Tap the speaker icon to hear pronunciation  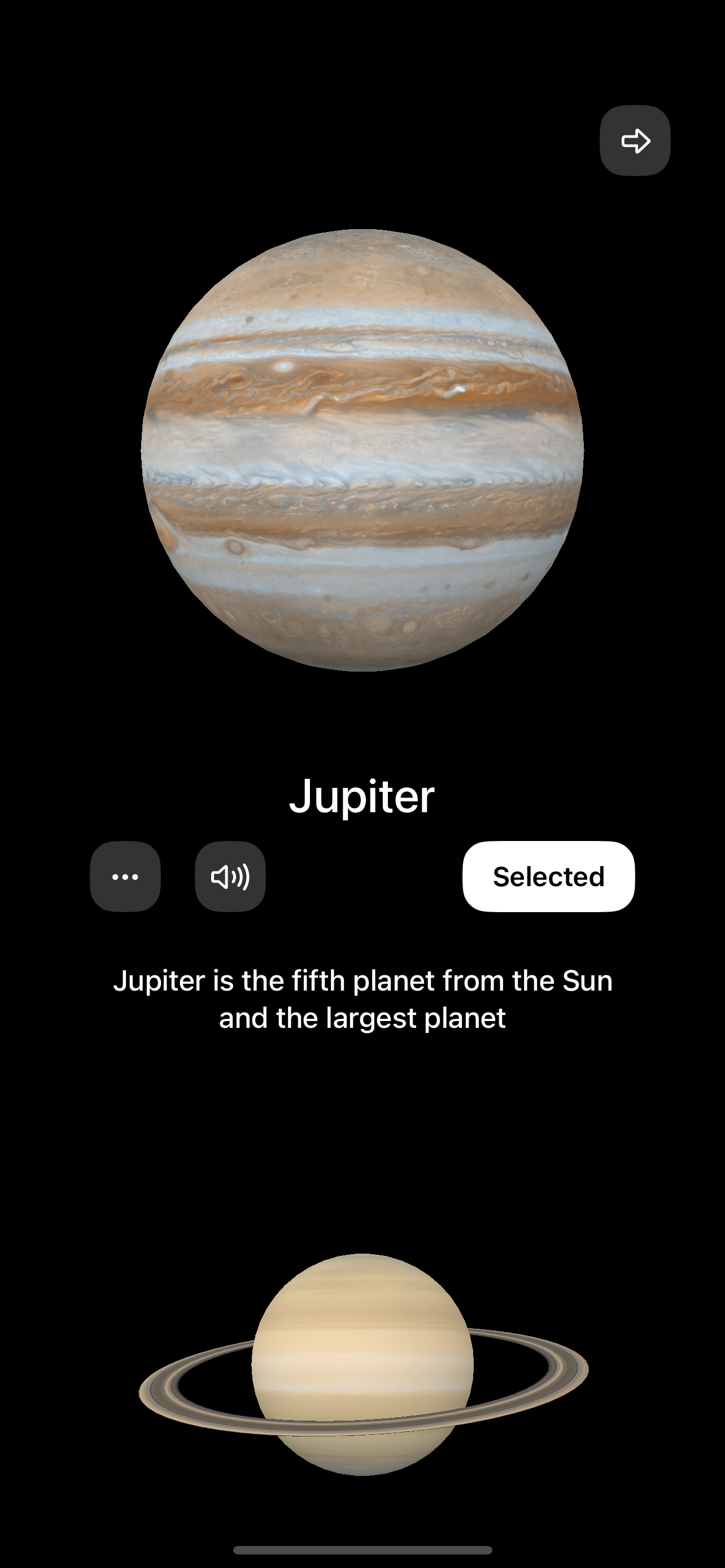pyautogui.click(x=230, y=877)
